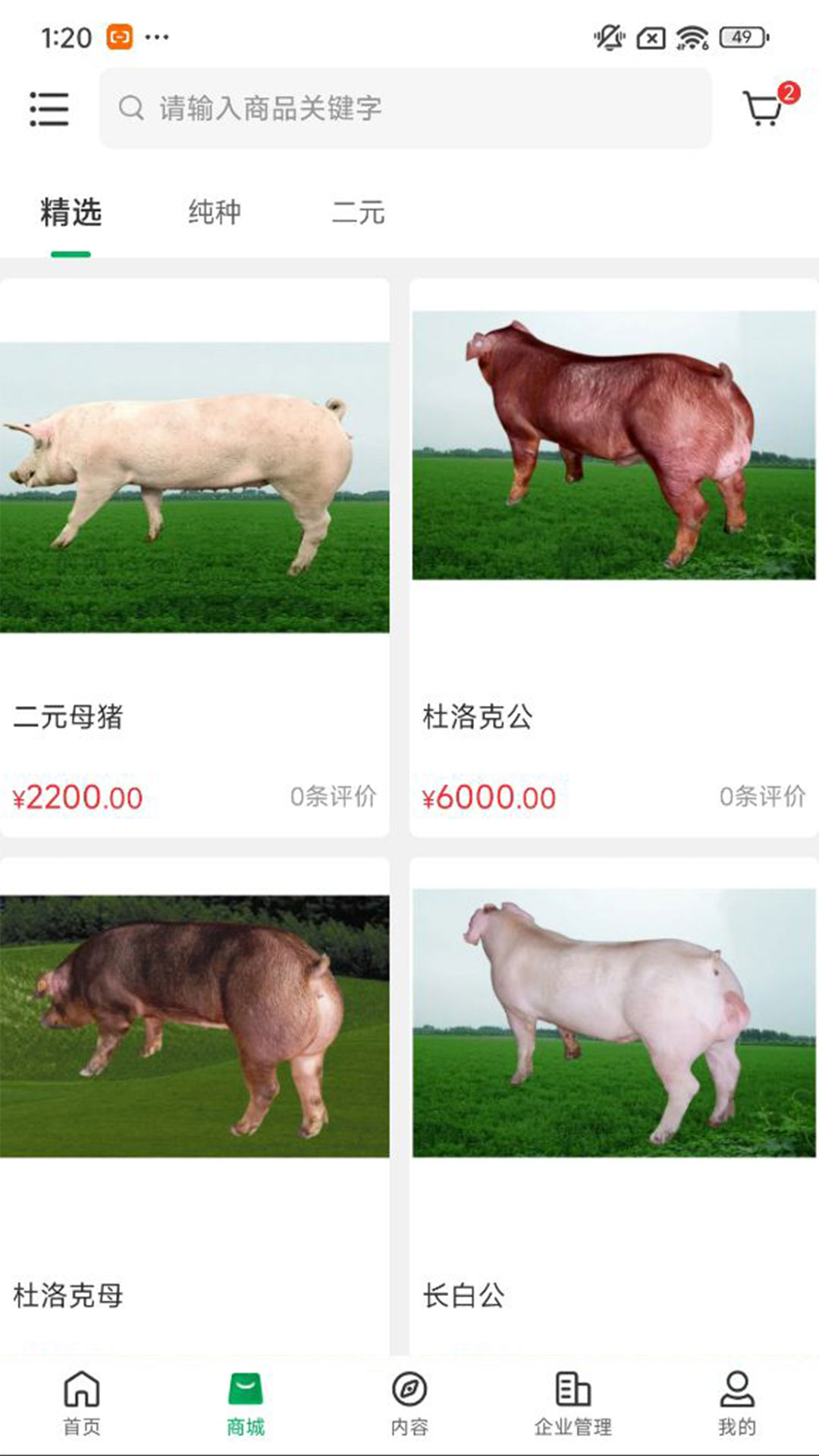This screenshot has height=1456, width=819.
Task: Open 0条评价 reviews for 二元母猪
Action: pyautogui.click(x=334, y=796)
